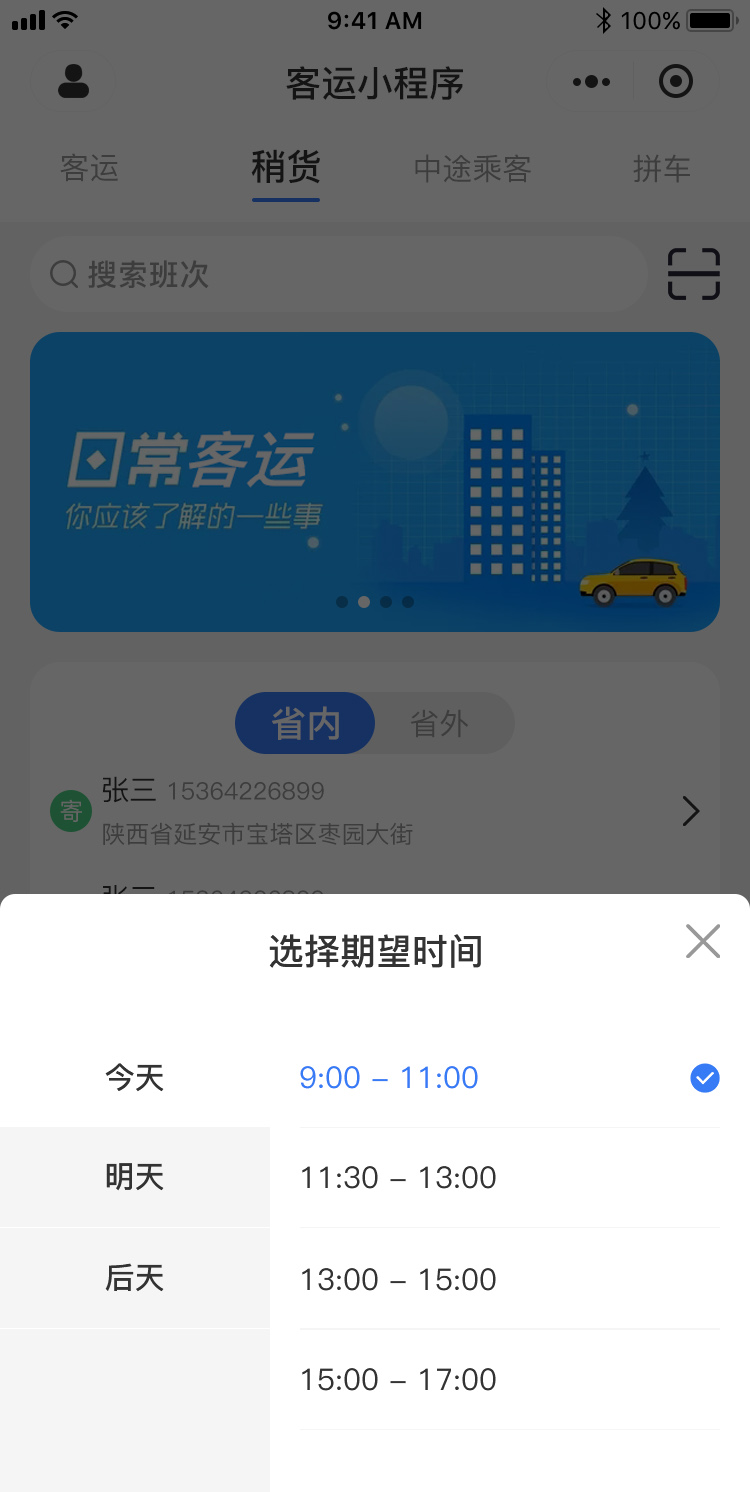The image size is (750, 1492).
Task: Close the 选择期望时间 sheet
Action: pyautogui.click(x=703, y=941)
